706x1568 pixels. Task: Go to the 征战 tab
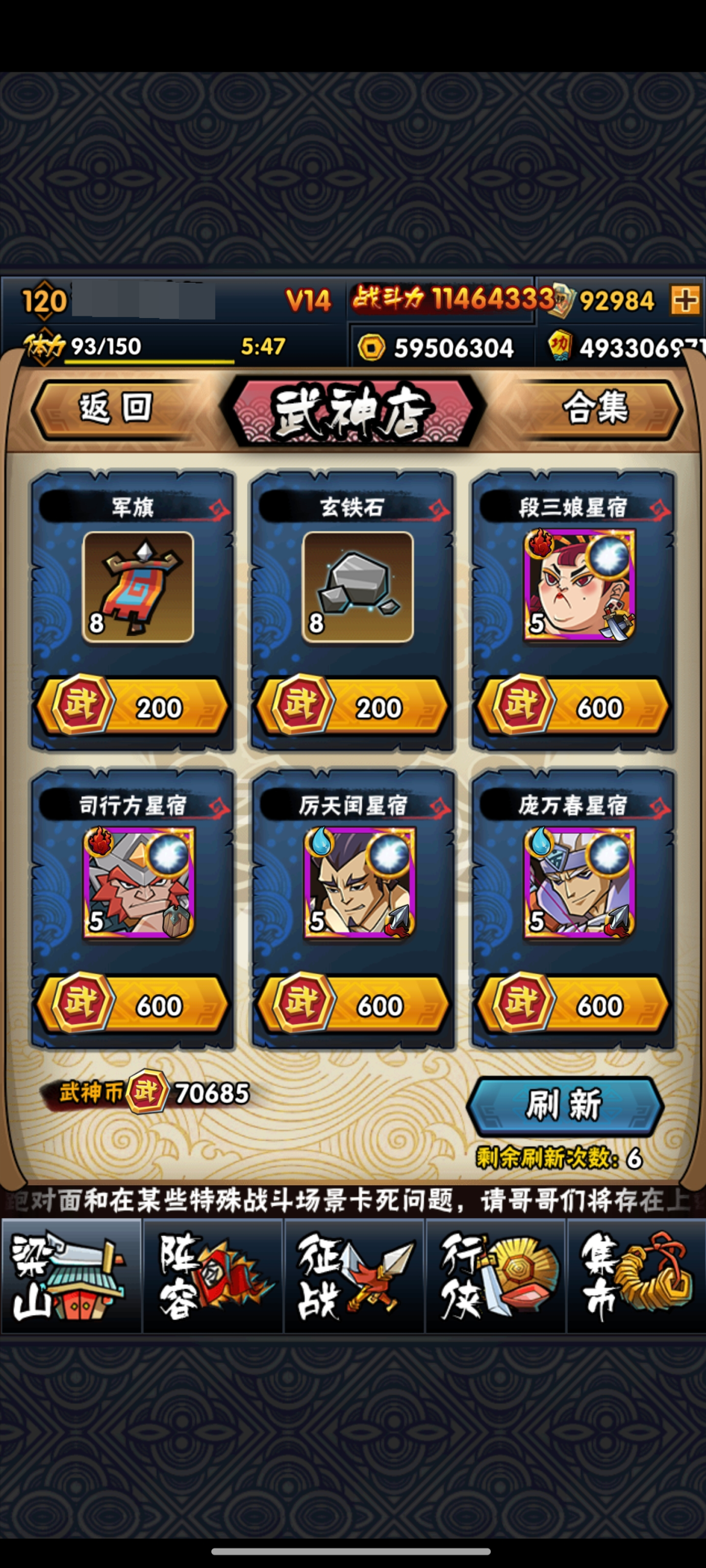(x=354, y=1276)
